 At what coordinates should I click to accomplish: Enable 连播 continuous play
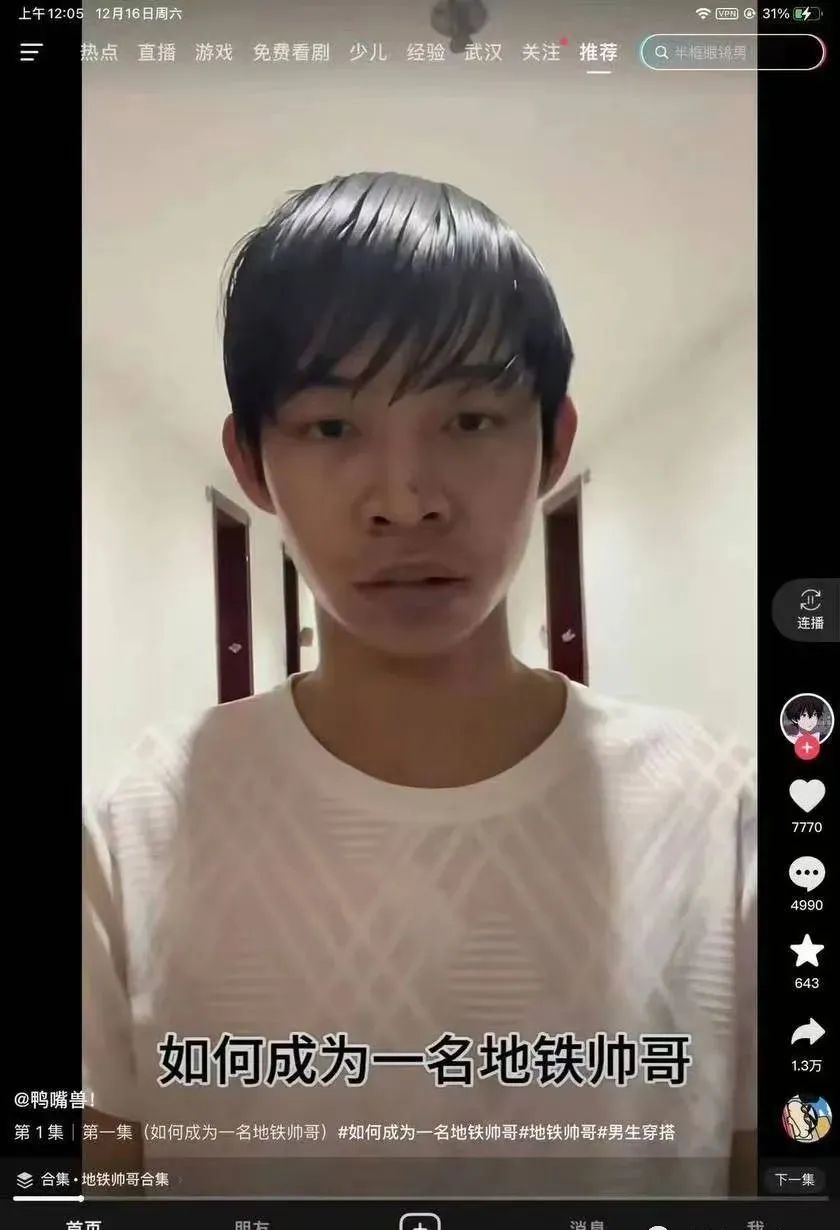point(810,608)
